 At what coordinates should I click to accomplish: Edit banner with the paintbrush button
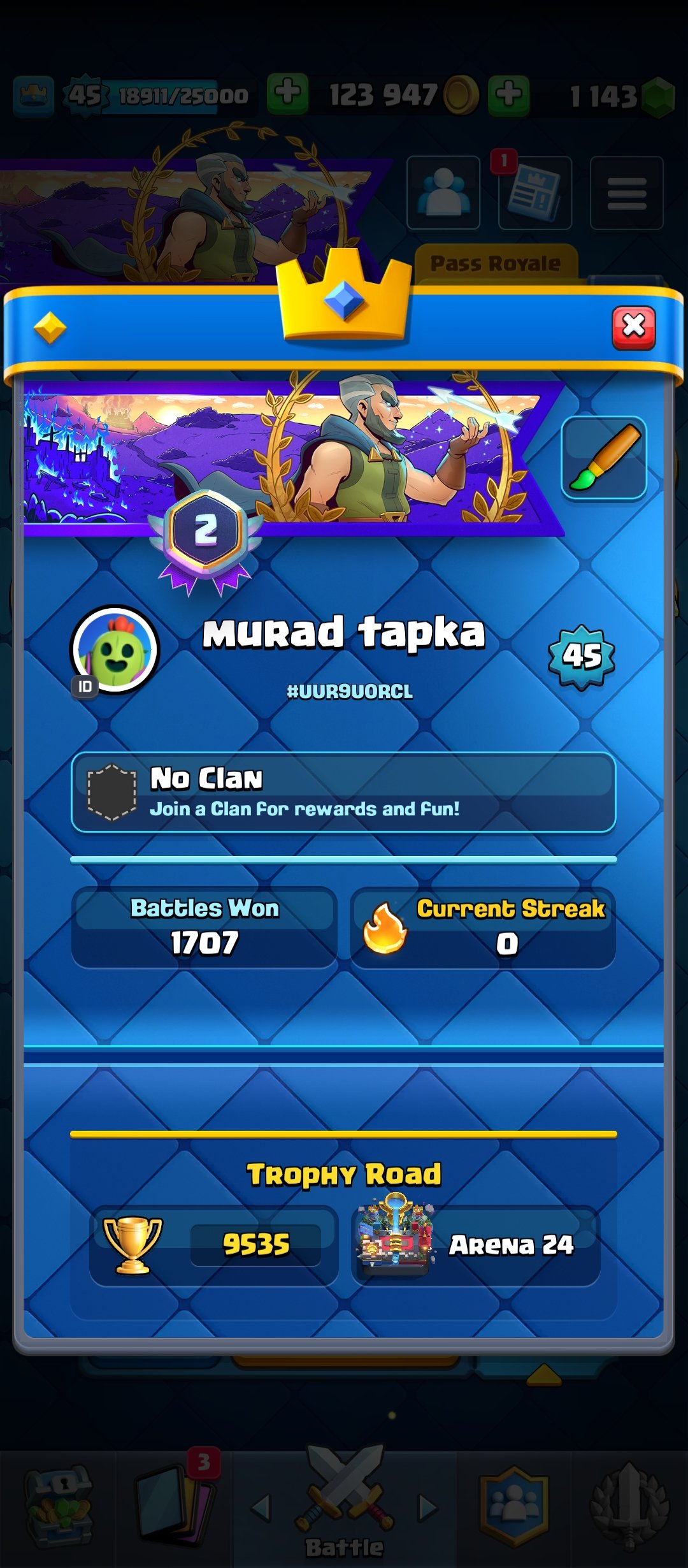pyautogui.click(x=603, y=458)
